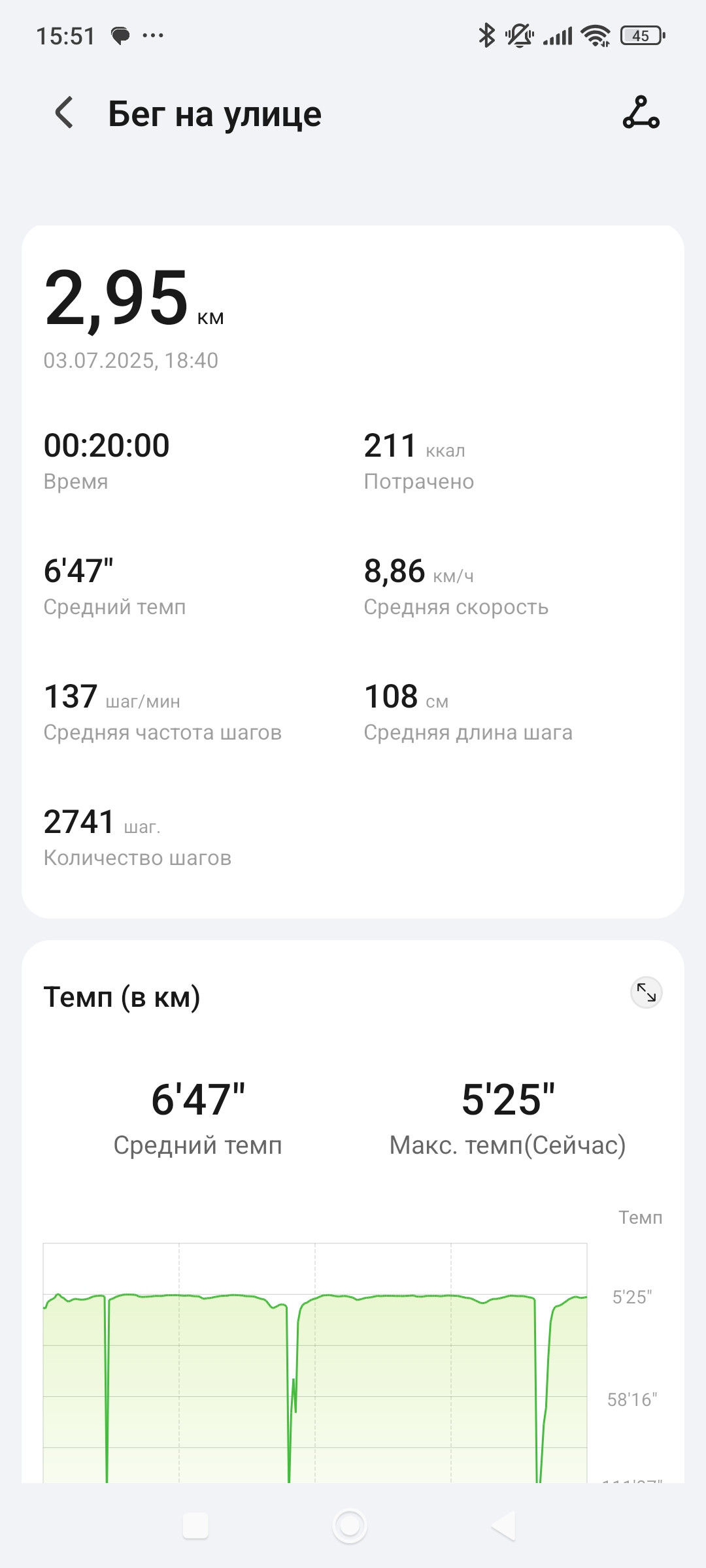Tap the system home button

350,1526
